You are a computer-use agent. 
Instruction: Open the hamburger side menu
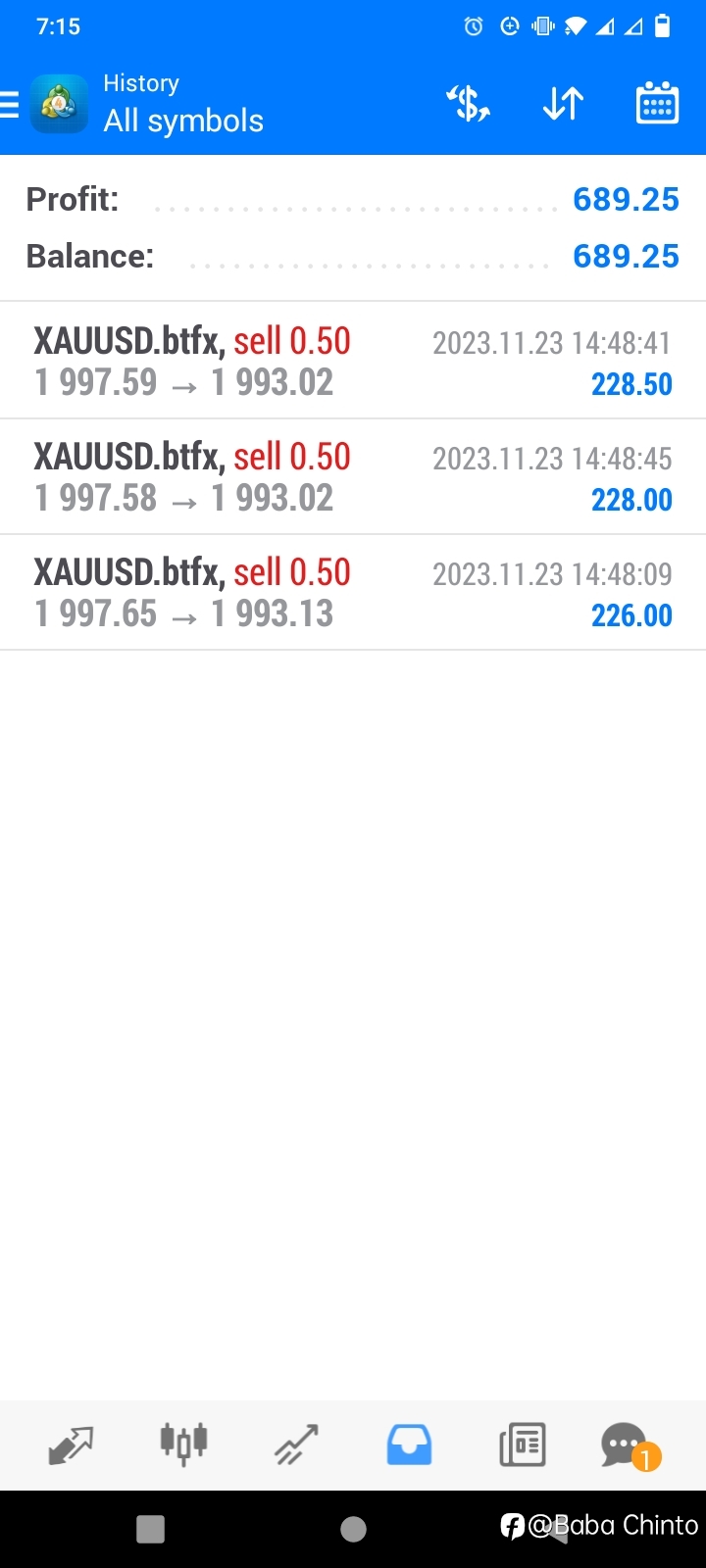point(9,104)
